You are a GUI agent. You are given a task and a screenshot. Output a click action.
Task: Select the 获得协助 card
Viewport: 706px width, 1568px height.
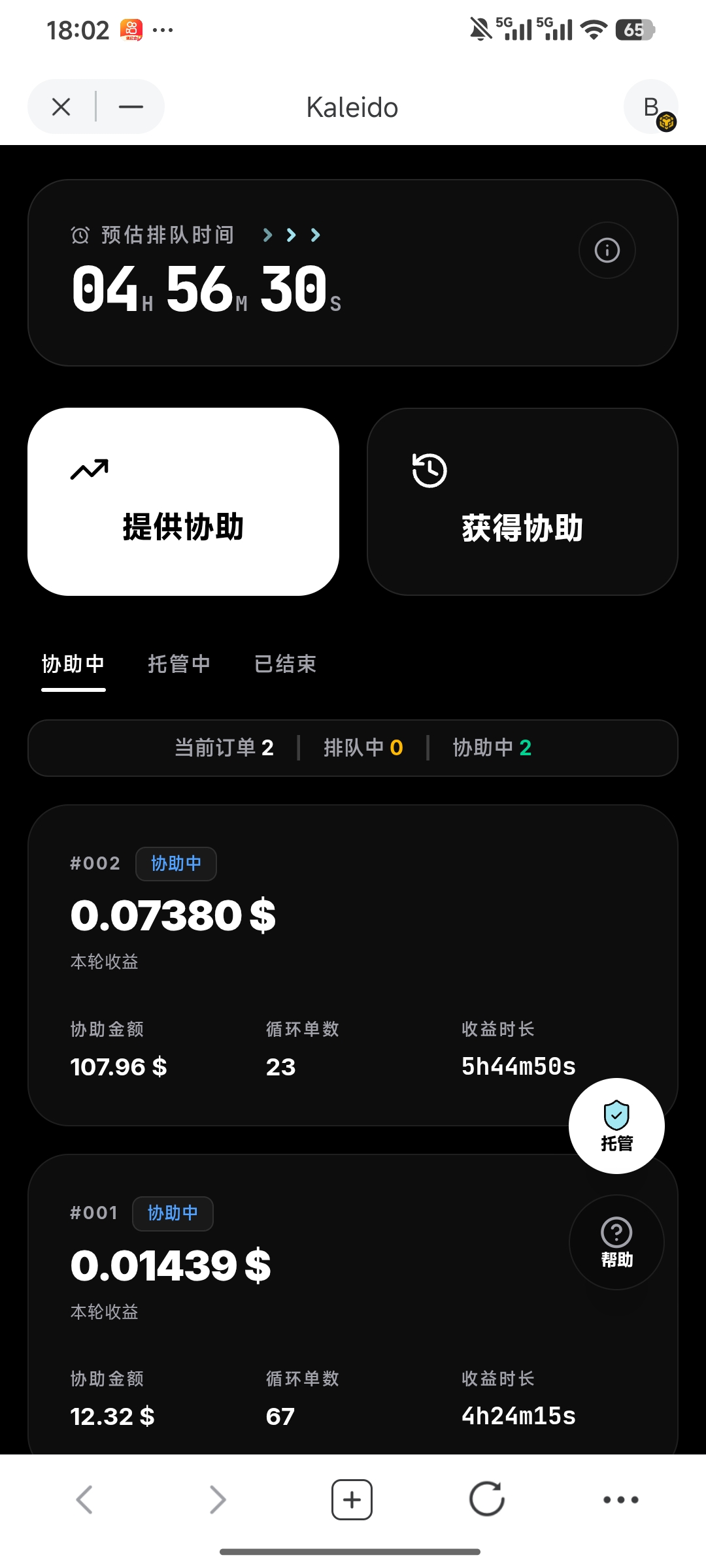(522, 502)
